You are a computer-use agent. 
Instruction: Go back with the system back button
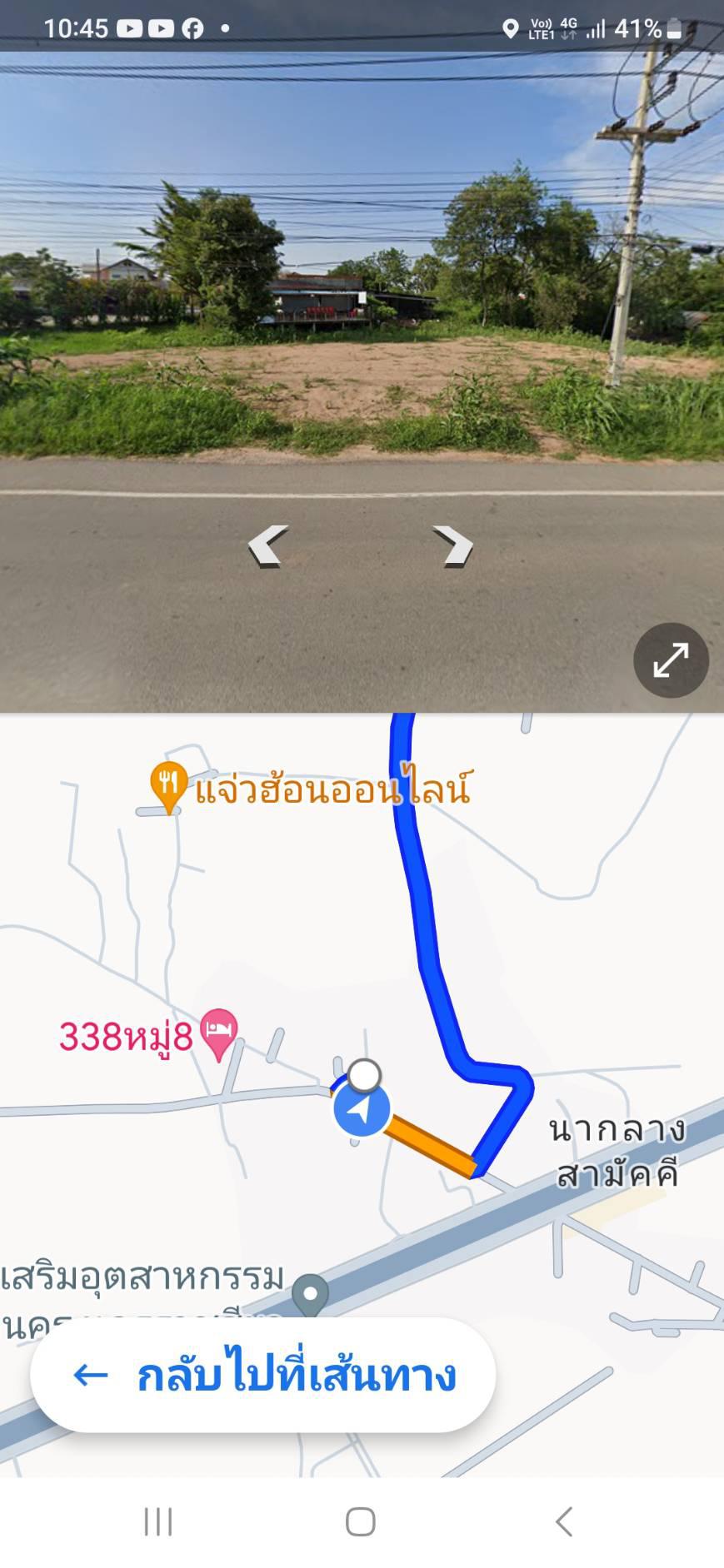pos(564,1521)
